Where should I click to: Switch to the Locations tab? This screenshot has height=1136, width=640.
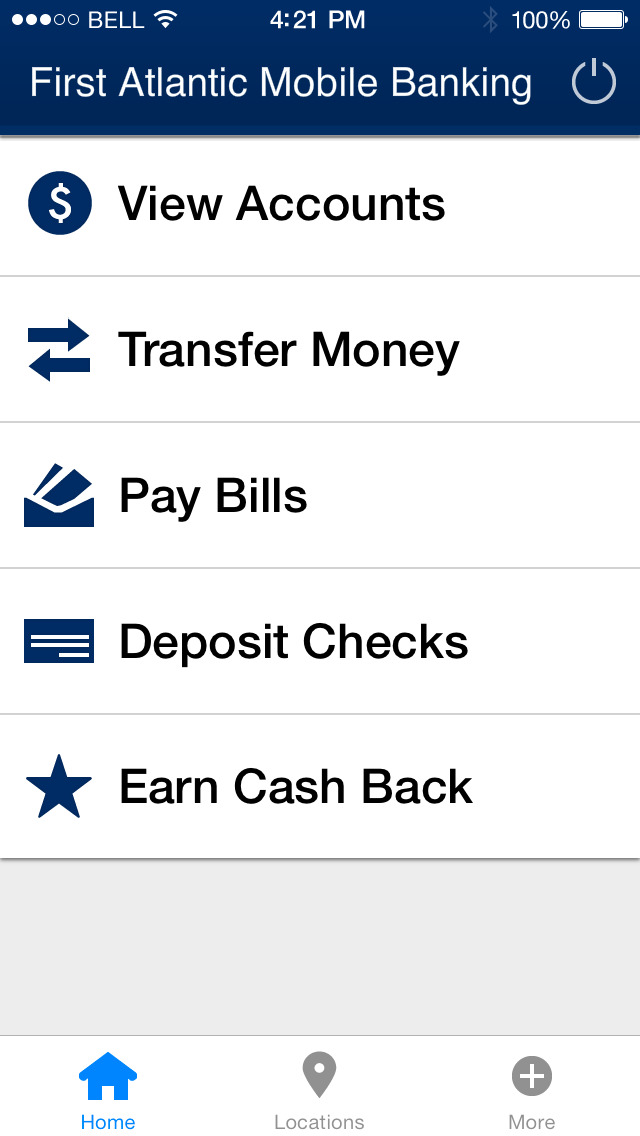319,1090
